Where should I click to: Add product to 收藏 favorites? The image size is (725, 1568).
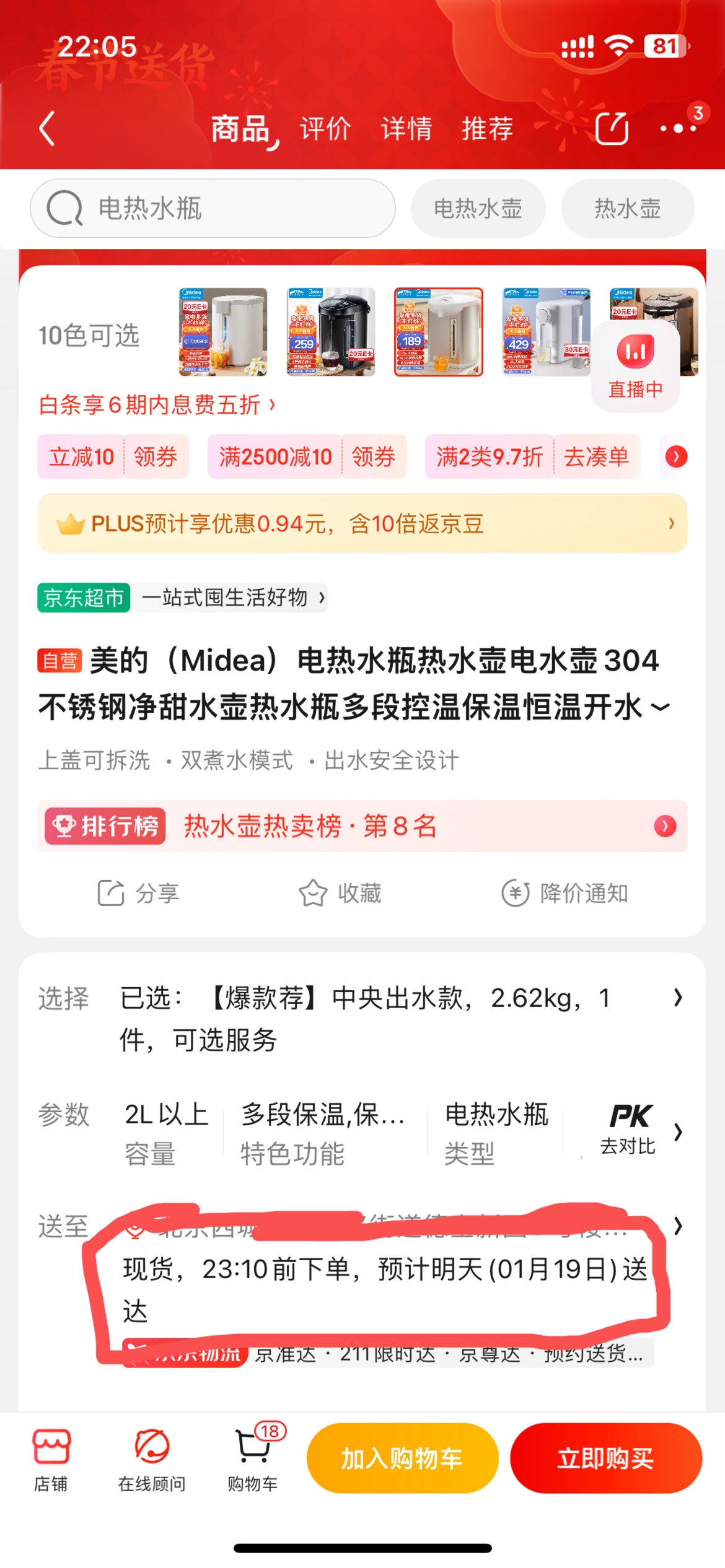[x=340, y=894]
